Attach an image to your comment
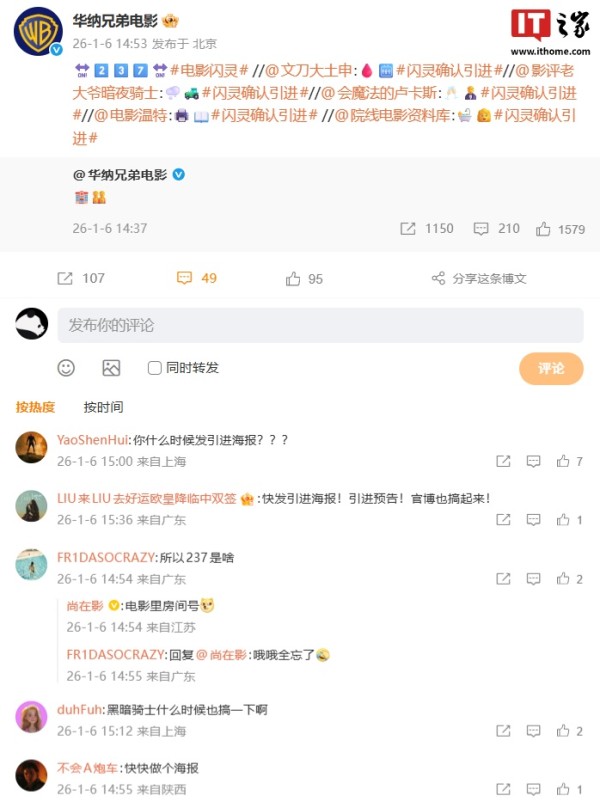The image size is (600, 808). (x=111, y=368)
